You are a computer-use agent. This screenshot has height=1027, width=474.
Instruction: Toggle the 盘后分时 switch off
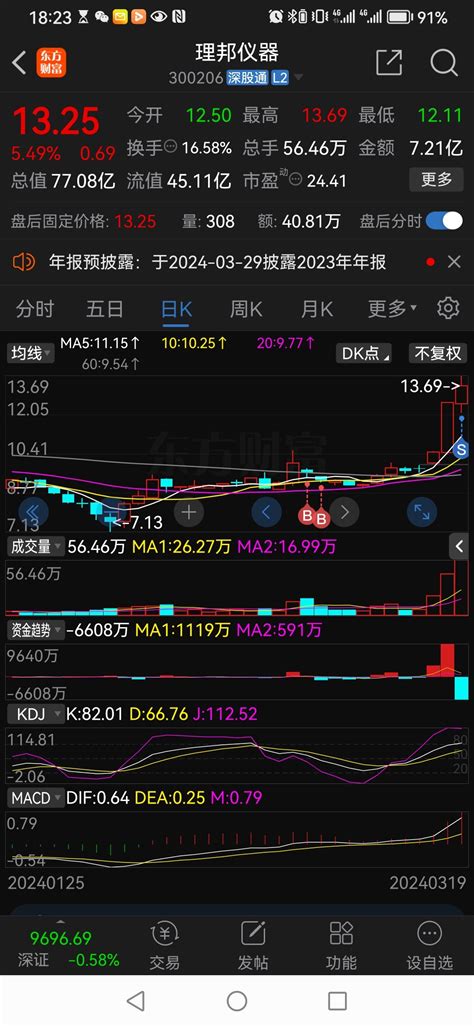point(444,221)
